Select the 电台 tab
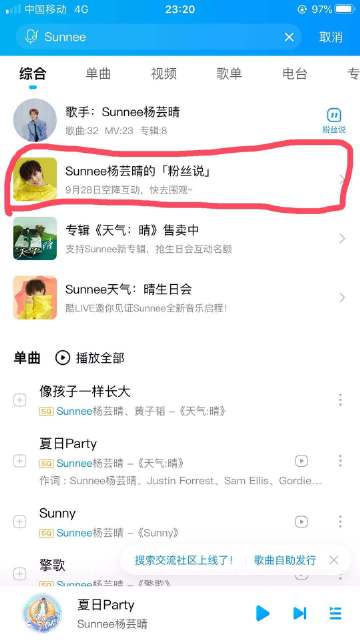The image size is (360, 640). [294, 73]
